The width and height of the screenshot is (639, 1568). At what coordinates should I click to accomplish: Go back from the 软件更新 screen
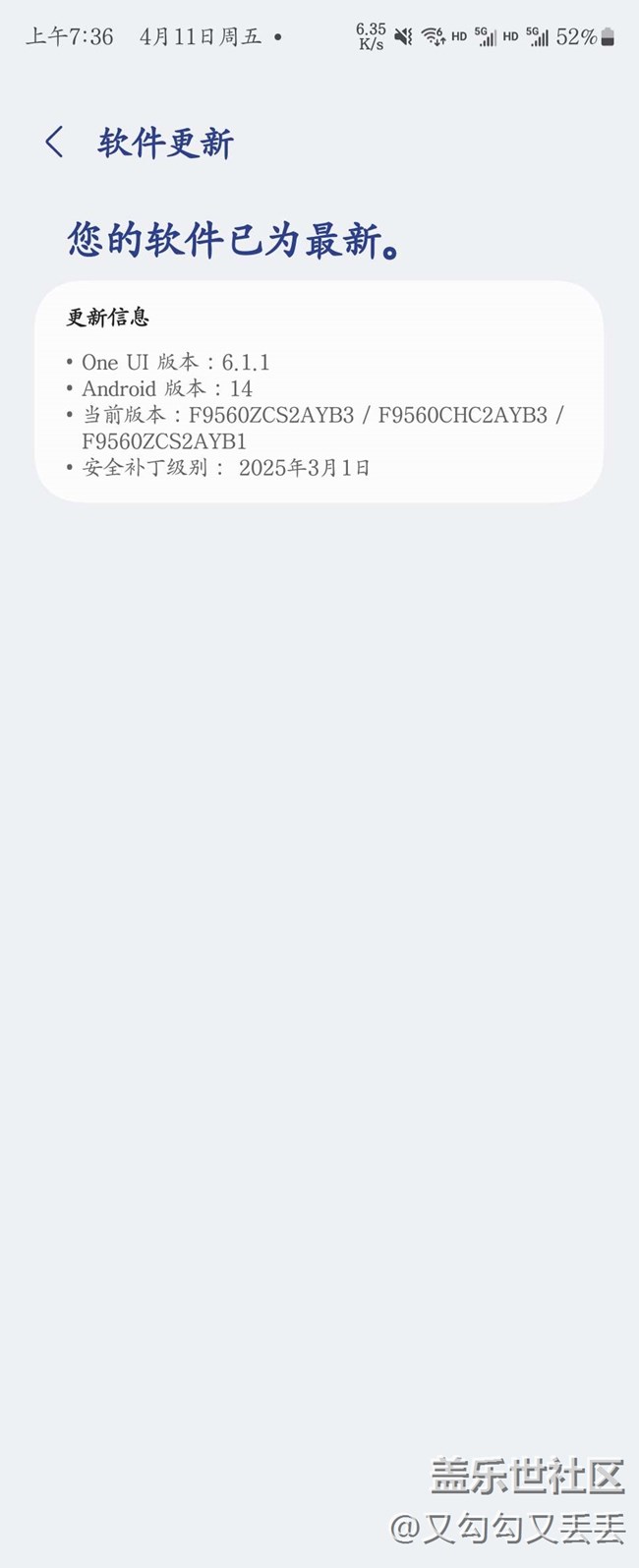54,143
